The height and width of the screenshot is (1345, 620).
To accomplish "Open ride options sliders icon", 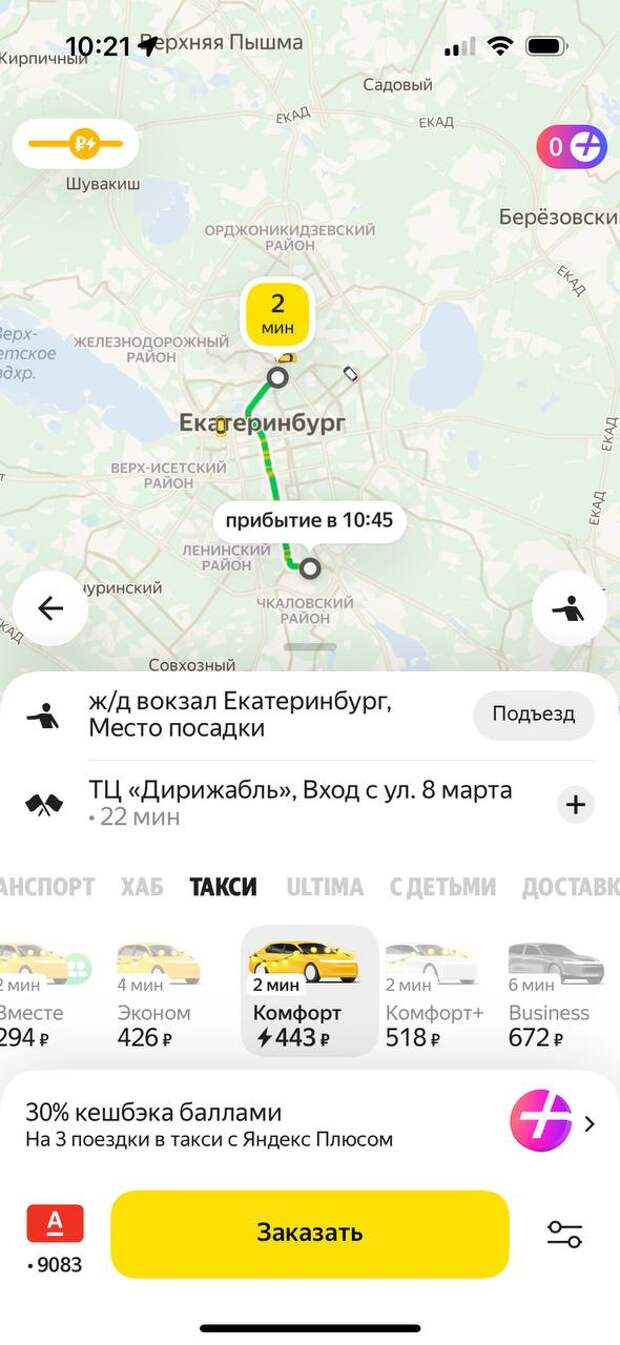I will click(564, 1233).
